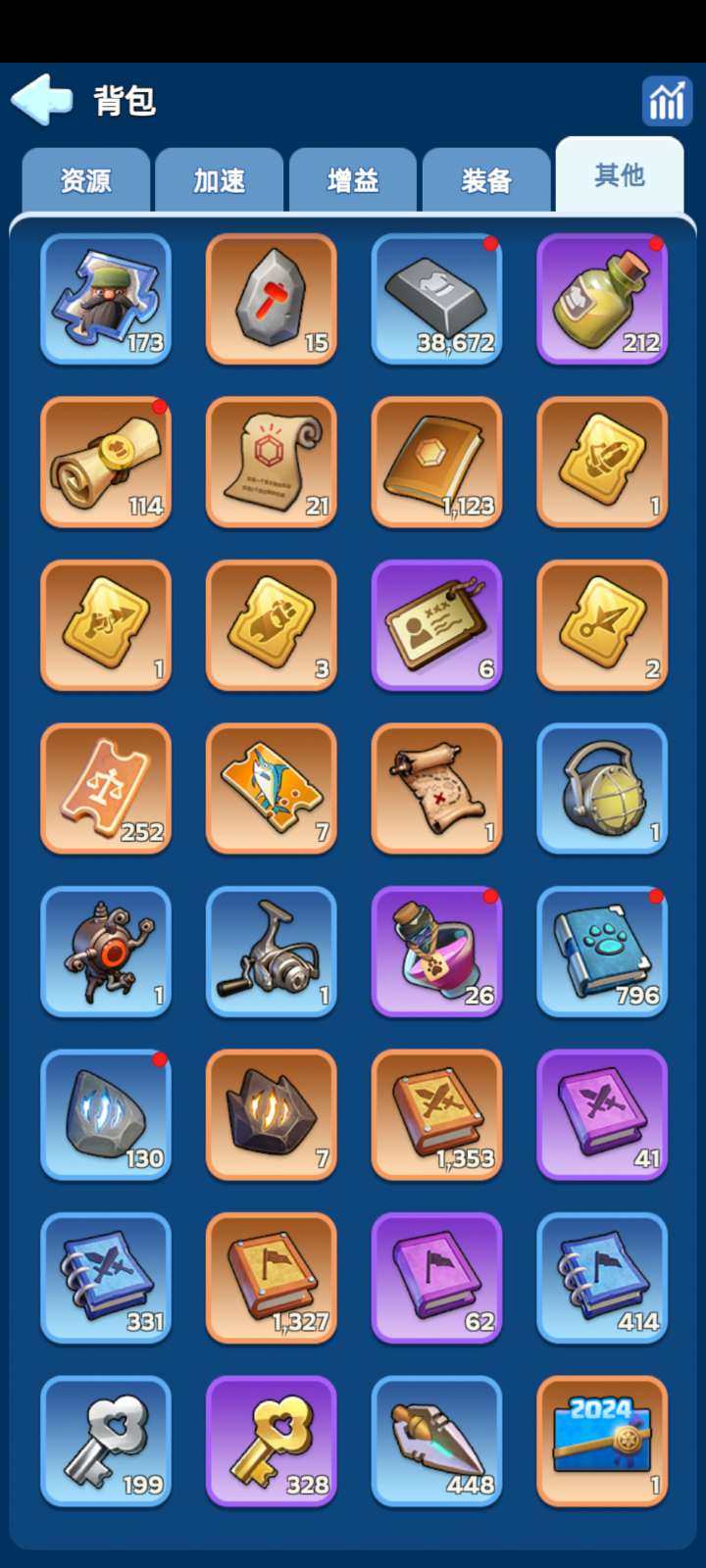Select the ID card item with 6
This screenshot has height=1568, width=706.
click(x=437, y=625)
